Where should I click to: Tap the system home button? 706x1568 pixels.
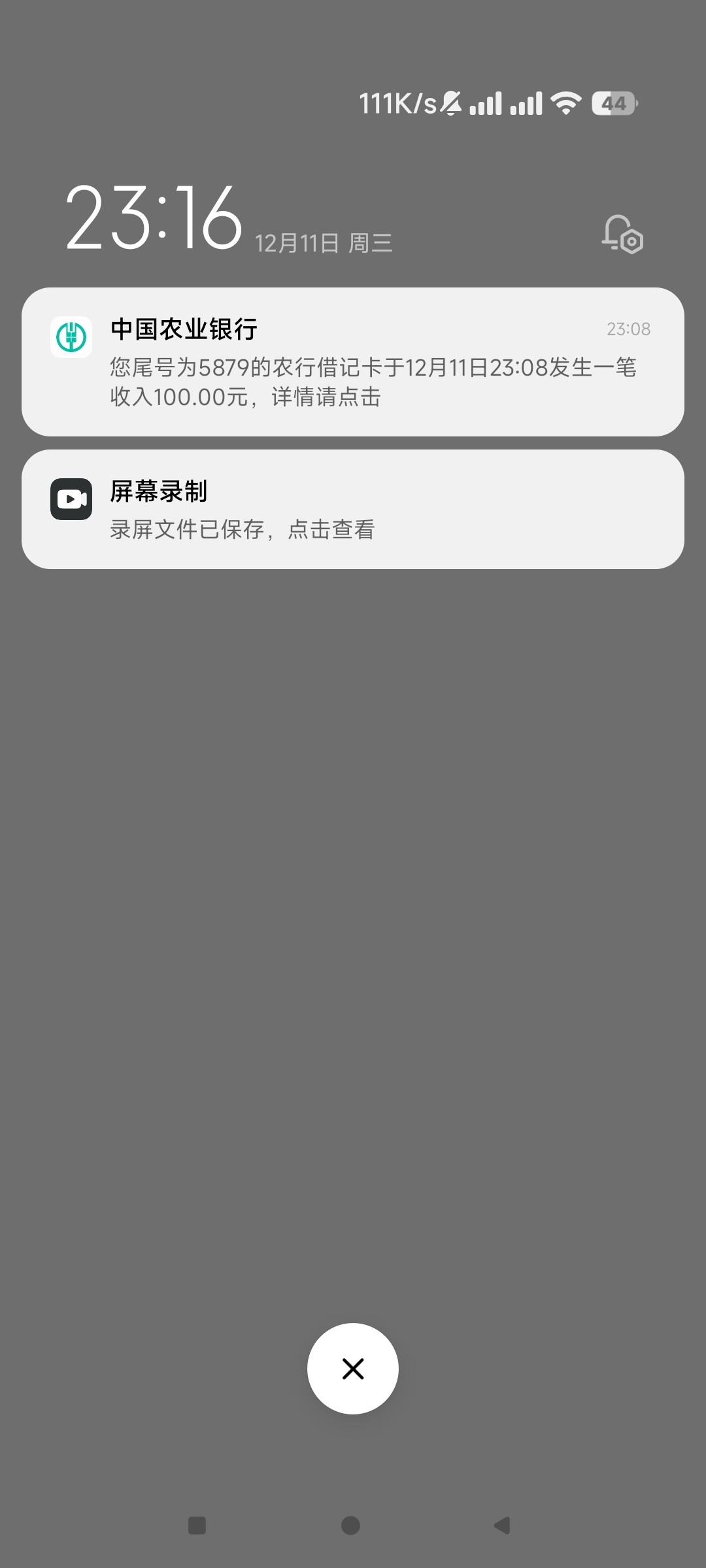point(351,1526)
